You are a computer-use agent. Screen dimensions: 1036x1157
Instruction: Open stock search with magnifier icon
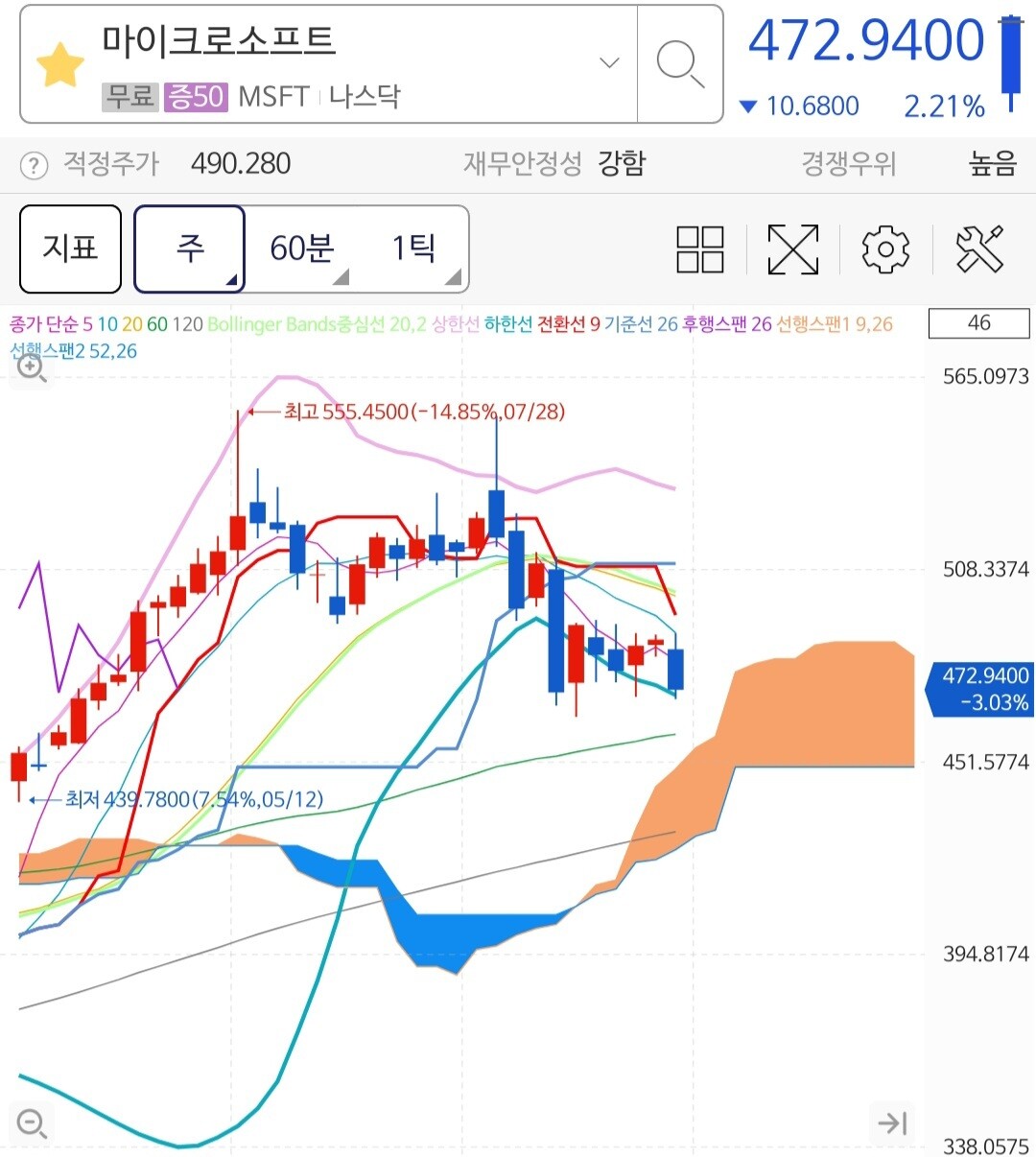(x=680, y=64)
